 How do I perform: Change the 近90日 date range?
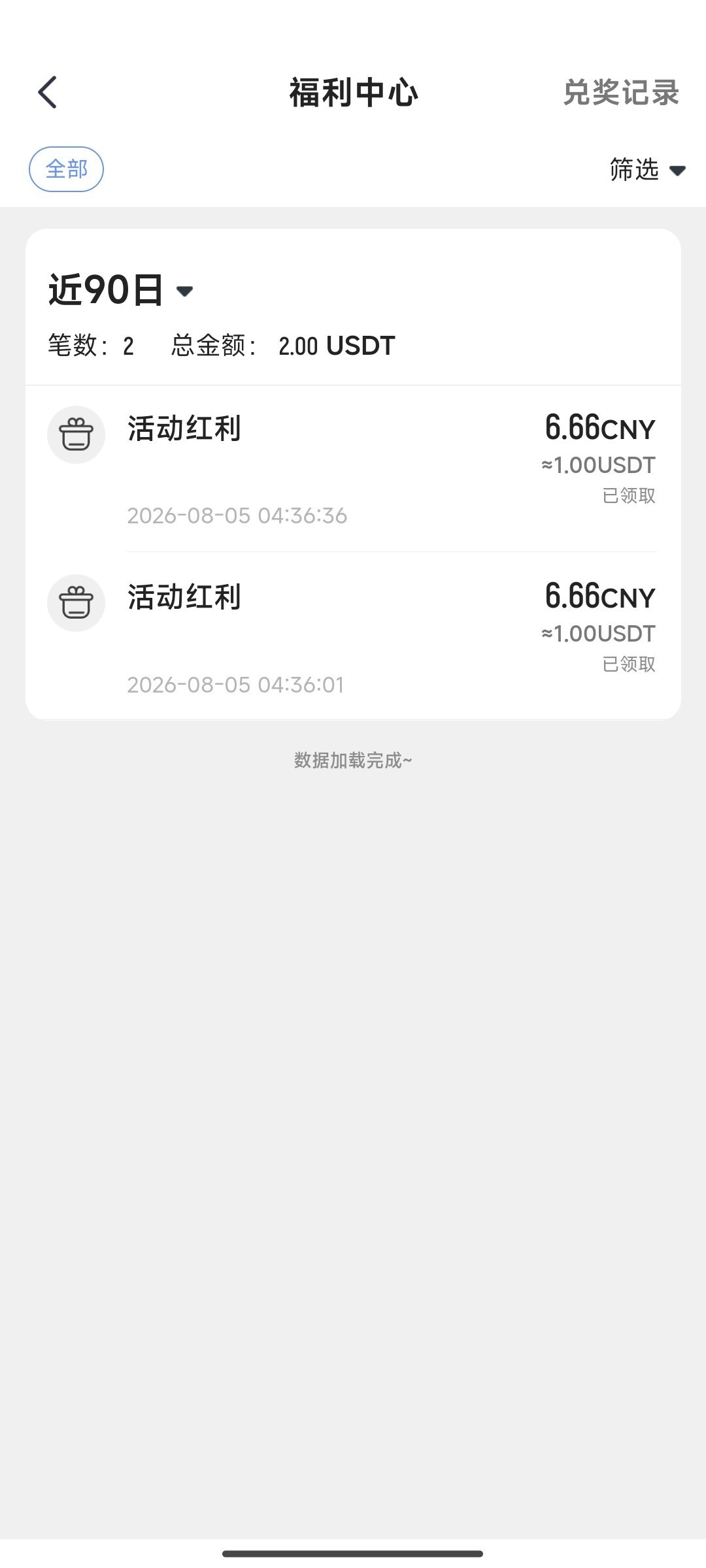121,290
